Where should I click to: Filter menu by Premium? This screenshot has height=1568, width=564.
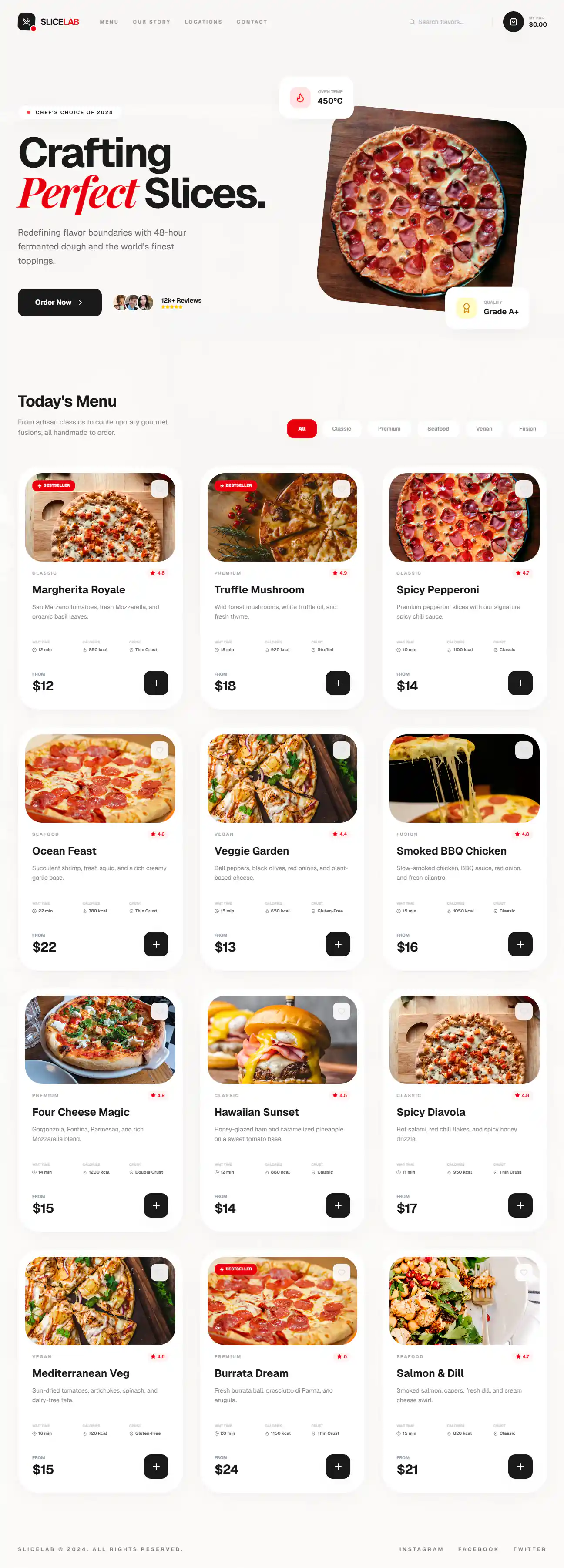[389, 428]
